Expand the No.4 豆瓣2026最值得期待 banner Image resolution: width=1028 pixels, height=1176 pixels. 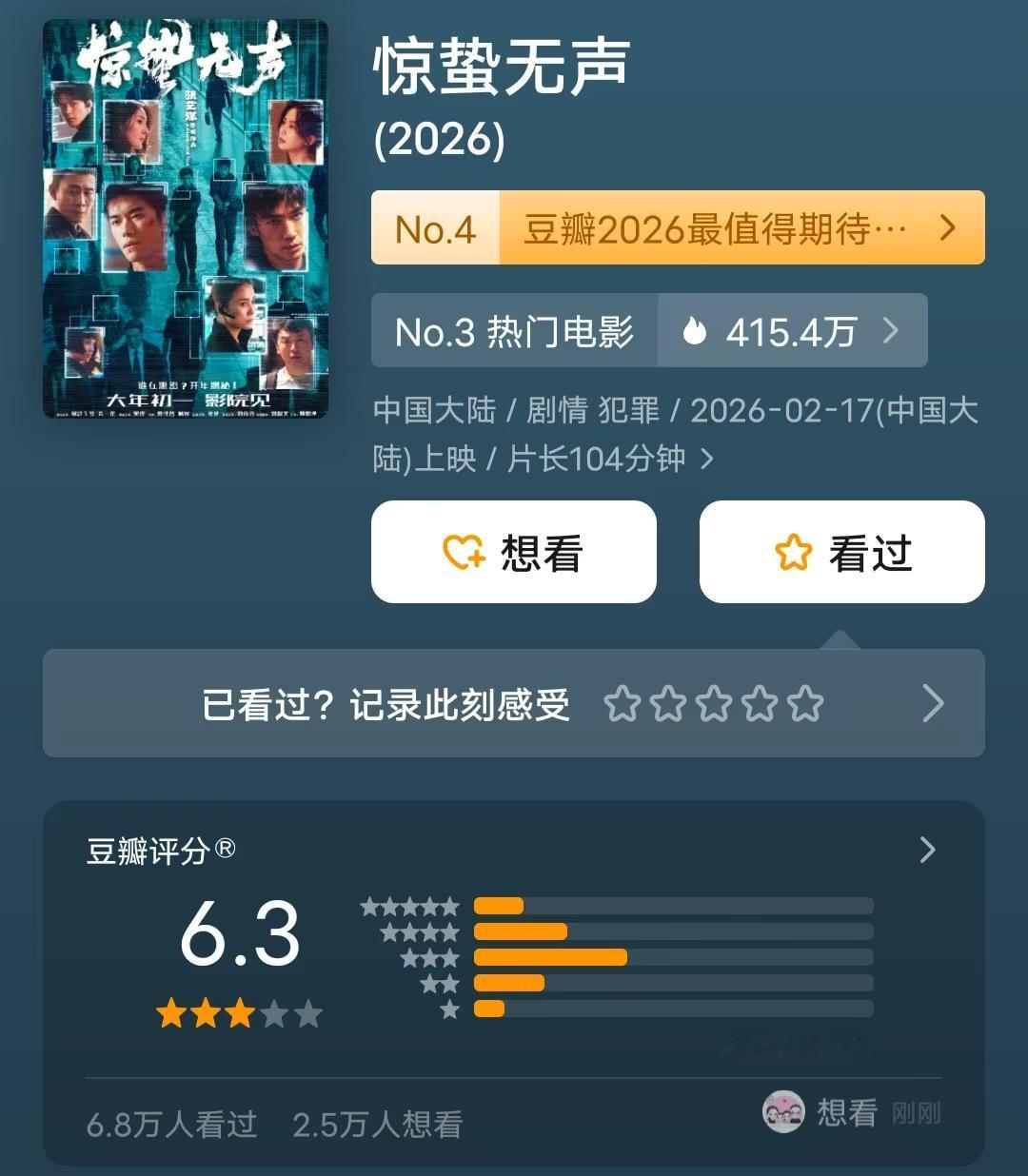pyautogui.click(x=677, y=227)
